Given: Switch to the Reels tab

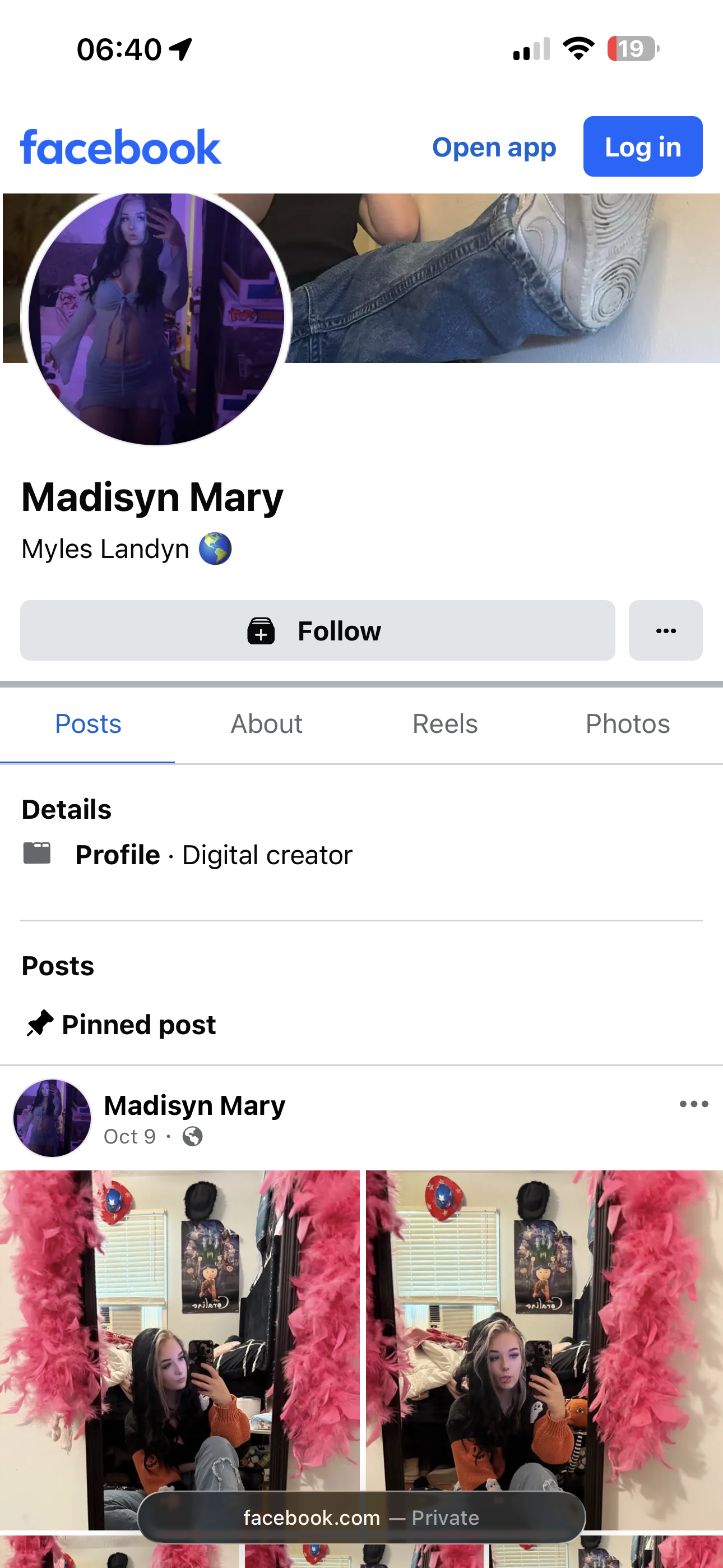Looking at the screenshot, I should pos(445,724).
